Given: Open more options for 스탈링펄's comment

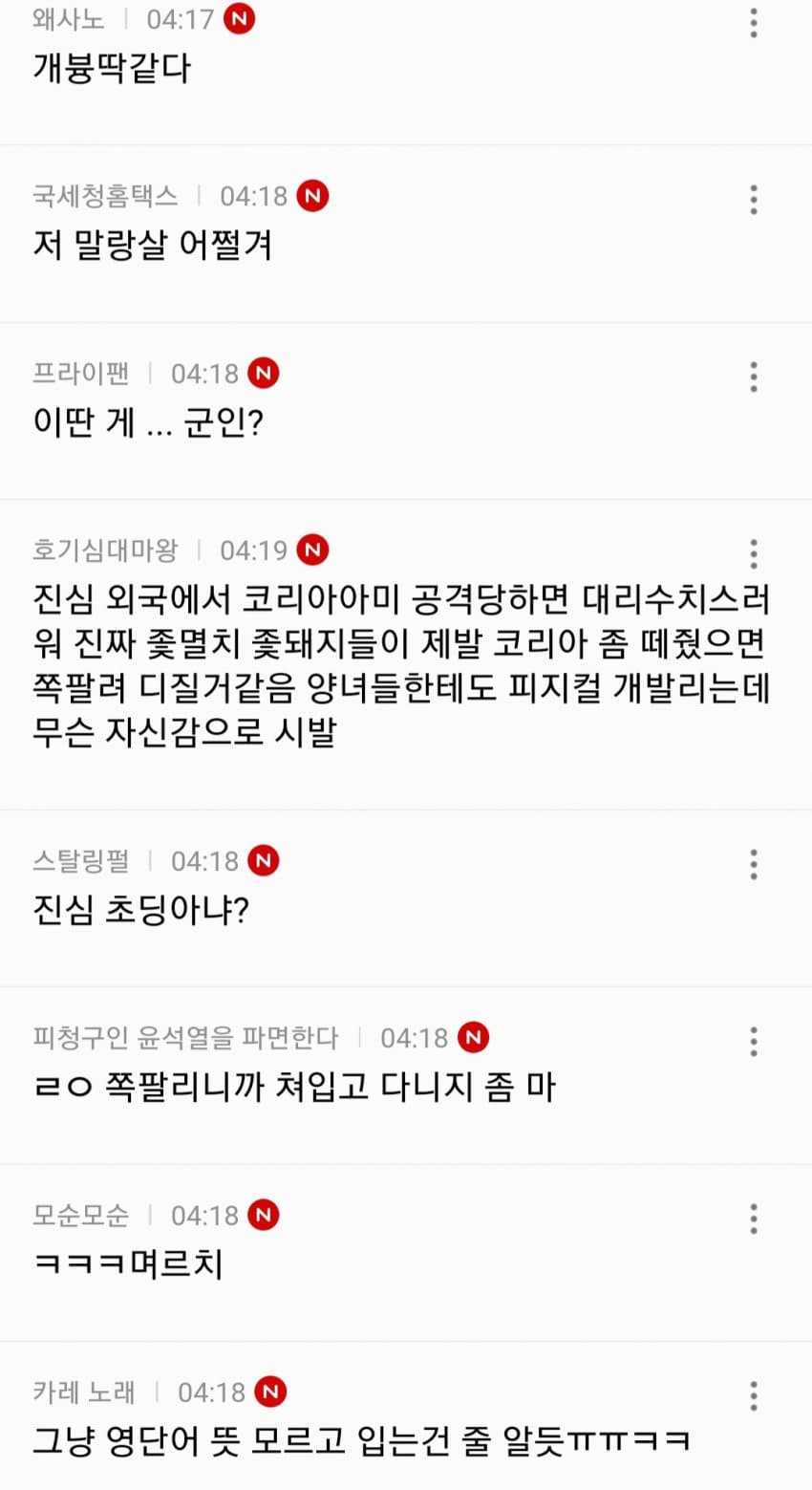Looking at the screenshot, I should tap(754, 864).
